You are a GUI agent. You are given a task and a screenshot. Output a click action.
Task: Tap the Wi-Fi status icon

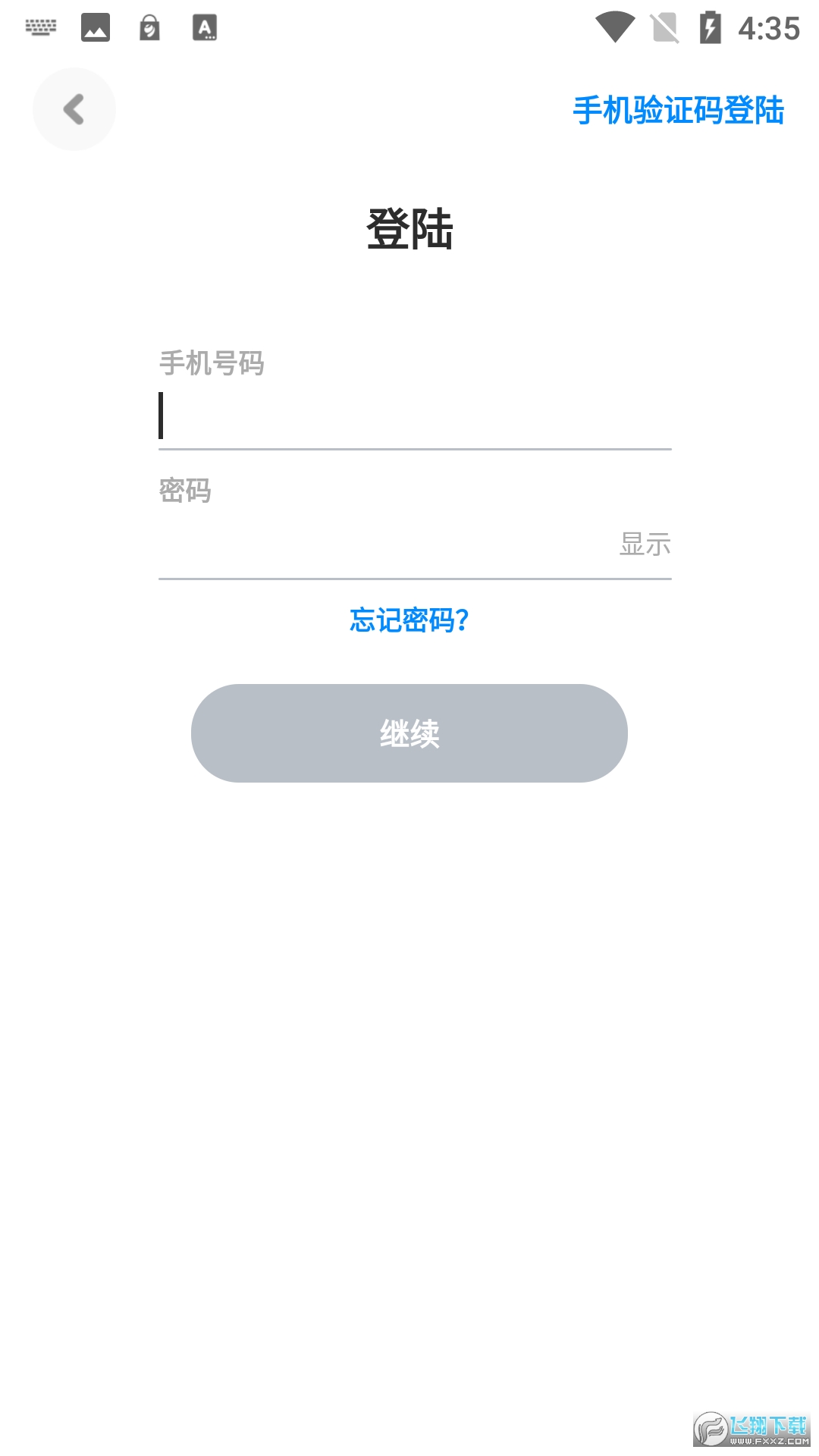[615, 27]
